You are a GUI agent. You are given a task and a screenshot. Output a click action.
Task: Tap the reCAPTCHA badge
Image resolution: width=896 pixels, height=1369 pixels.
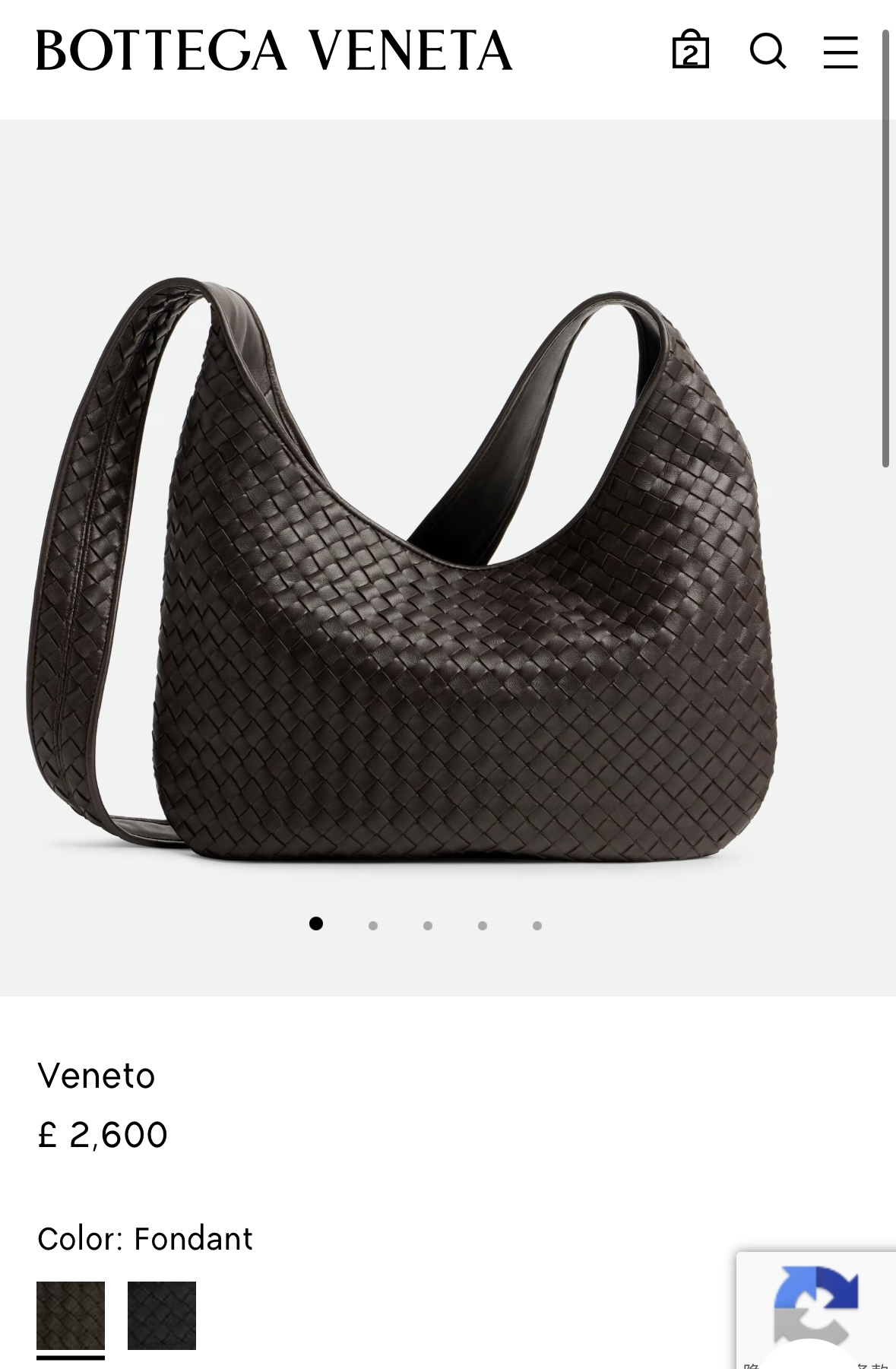pos(816,1309)
